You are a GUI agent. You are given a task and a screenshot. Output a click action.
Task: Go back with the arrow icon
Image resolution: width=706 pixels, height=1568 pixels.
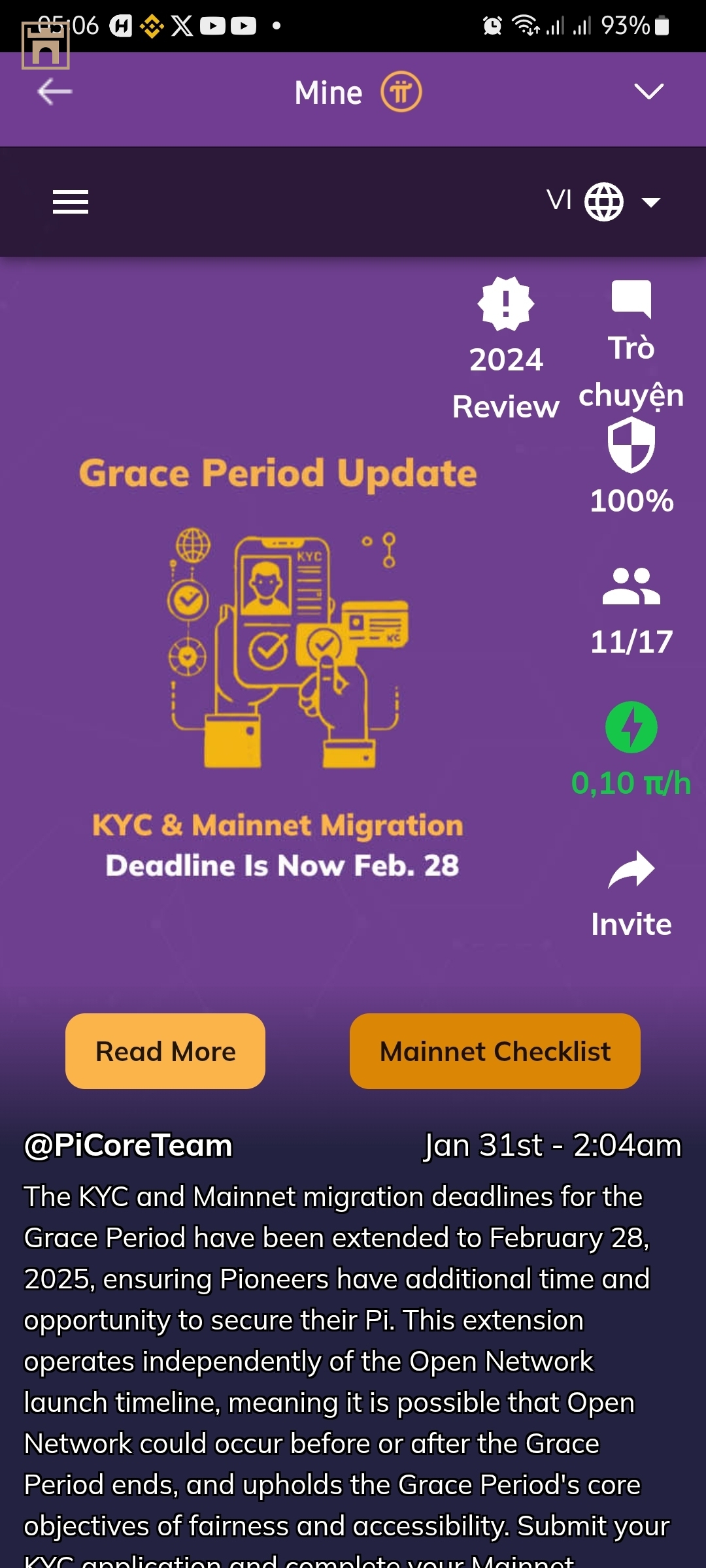(55, 91)
